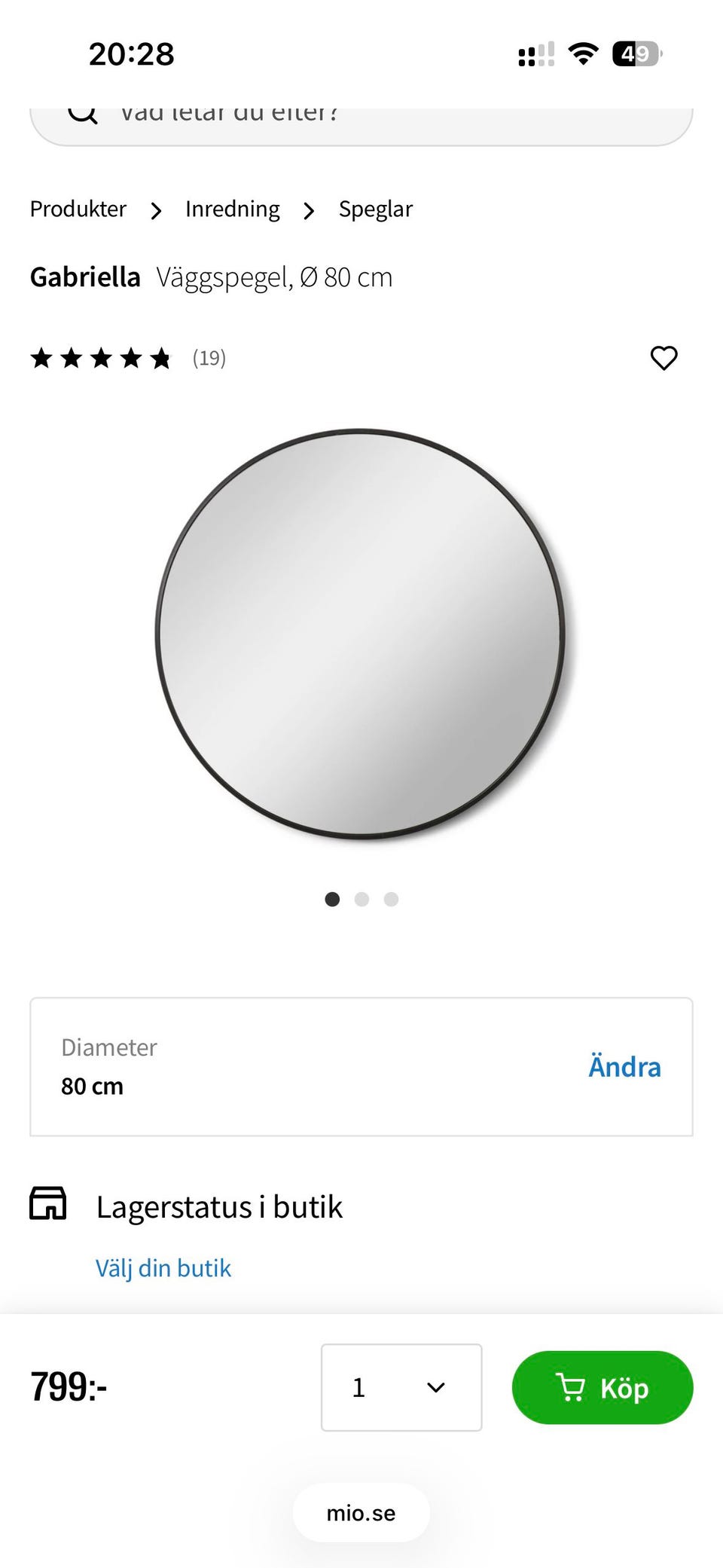Go to the Produkter breadcrumb
The image size is (723, 1568).
78,209
